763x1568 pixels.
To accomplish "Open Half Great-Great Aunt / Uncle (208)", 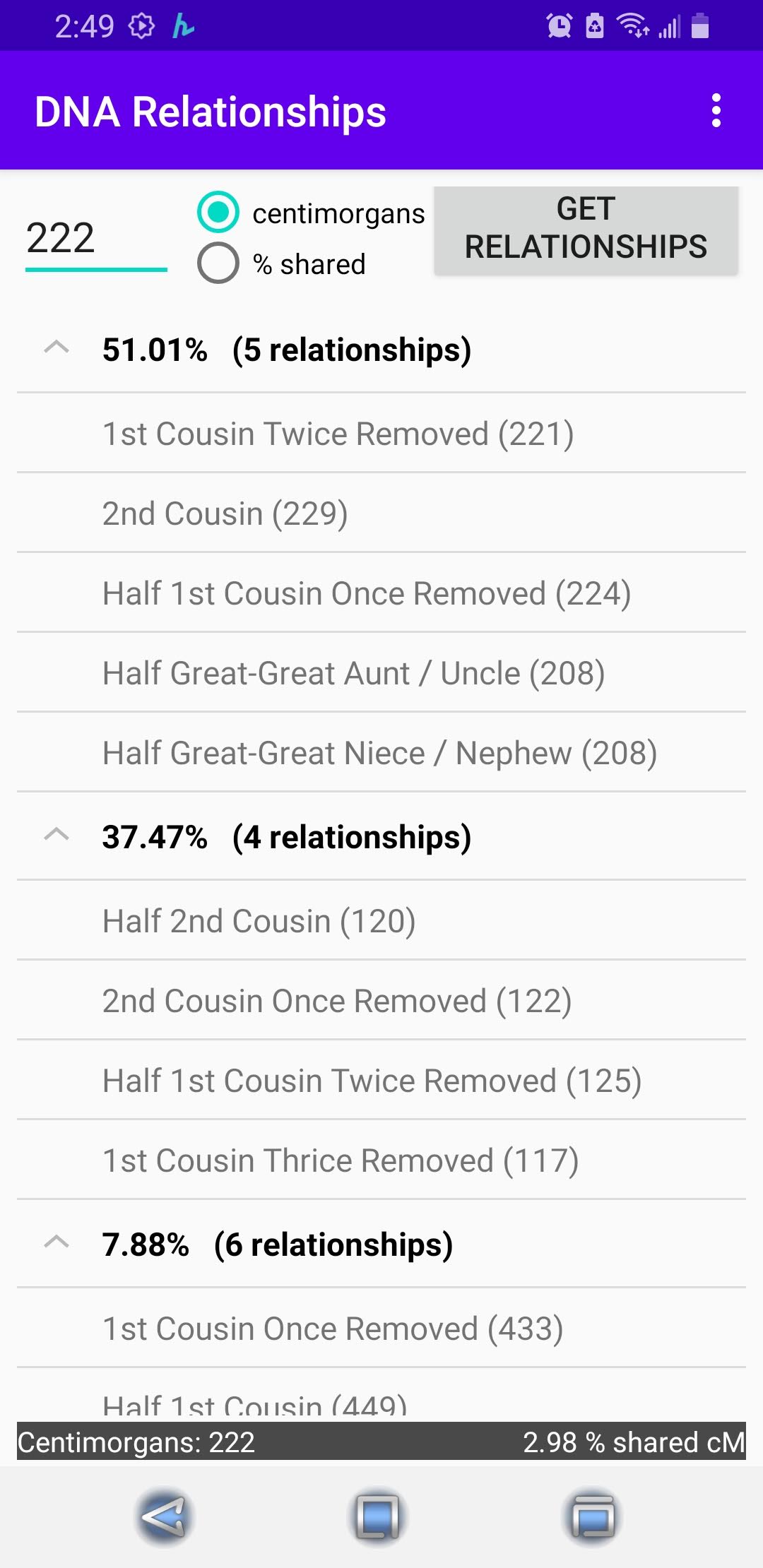I will coord(353,672).
